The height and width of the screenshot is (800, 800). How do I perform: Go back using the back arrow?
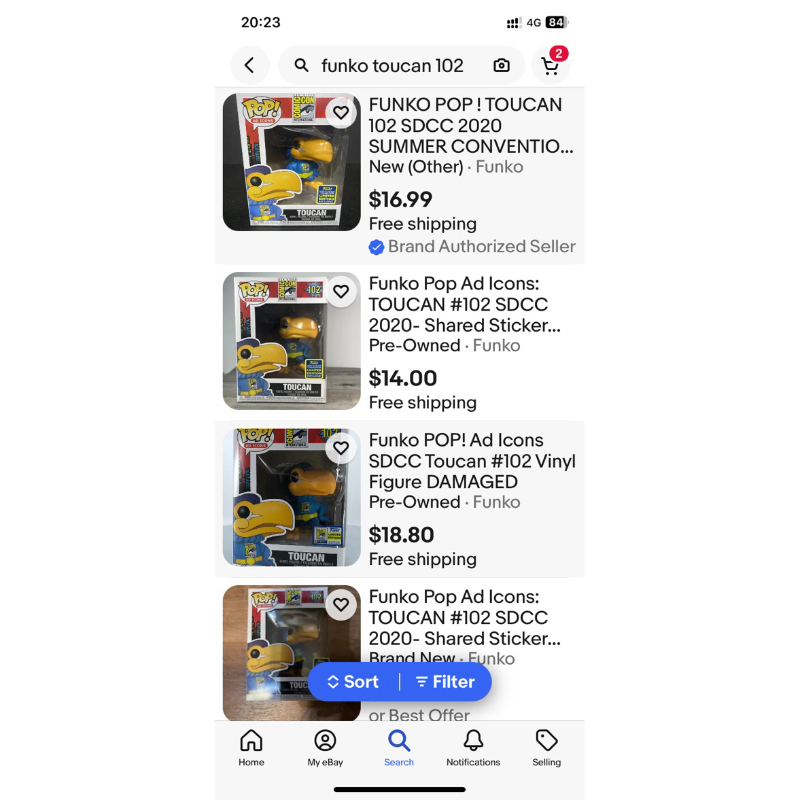point(250,66)
